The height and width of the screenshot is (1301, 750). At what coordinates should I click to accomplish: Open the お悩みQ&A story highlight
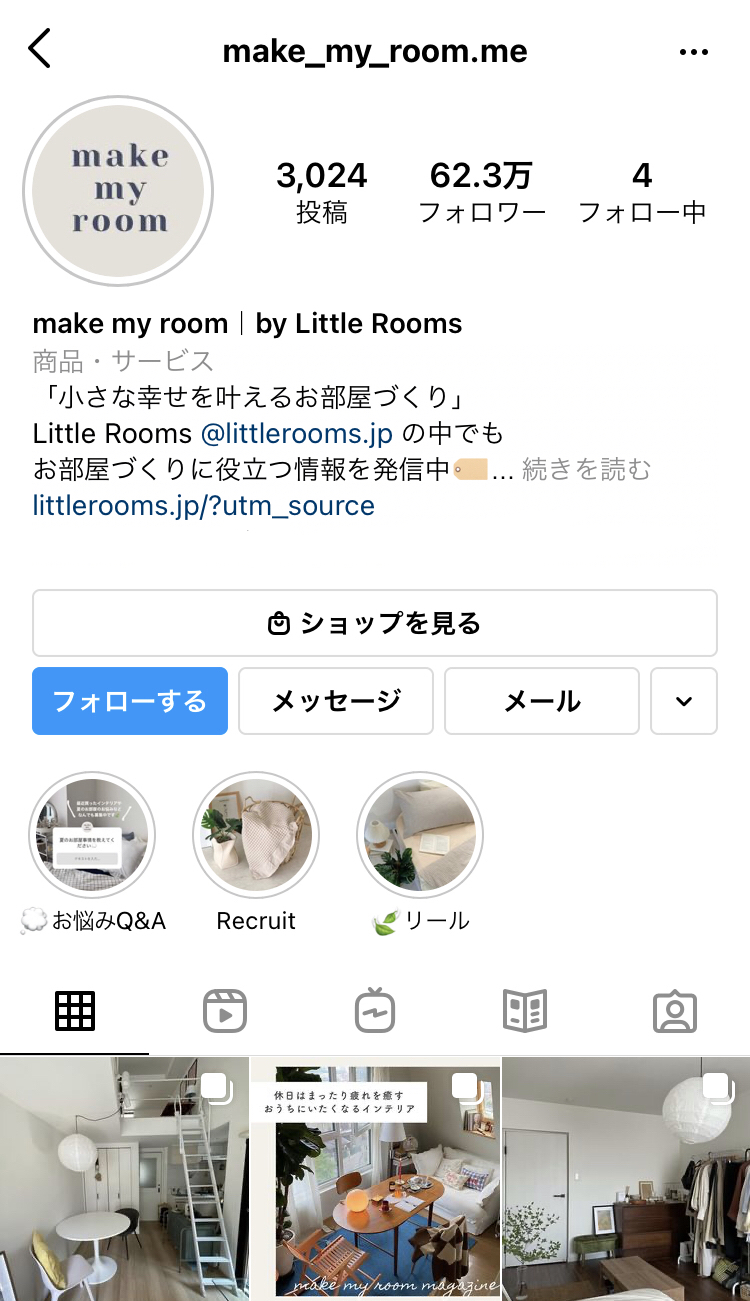pyautogui.click(x=92, y=835)
